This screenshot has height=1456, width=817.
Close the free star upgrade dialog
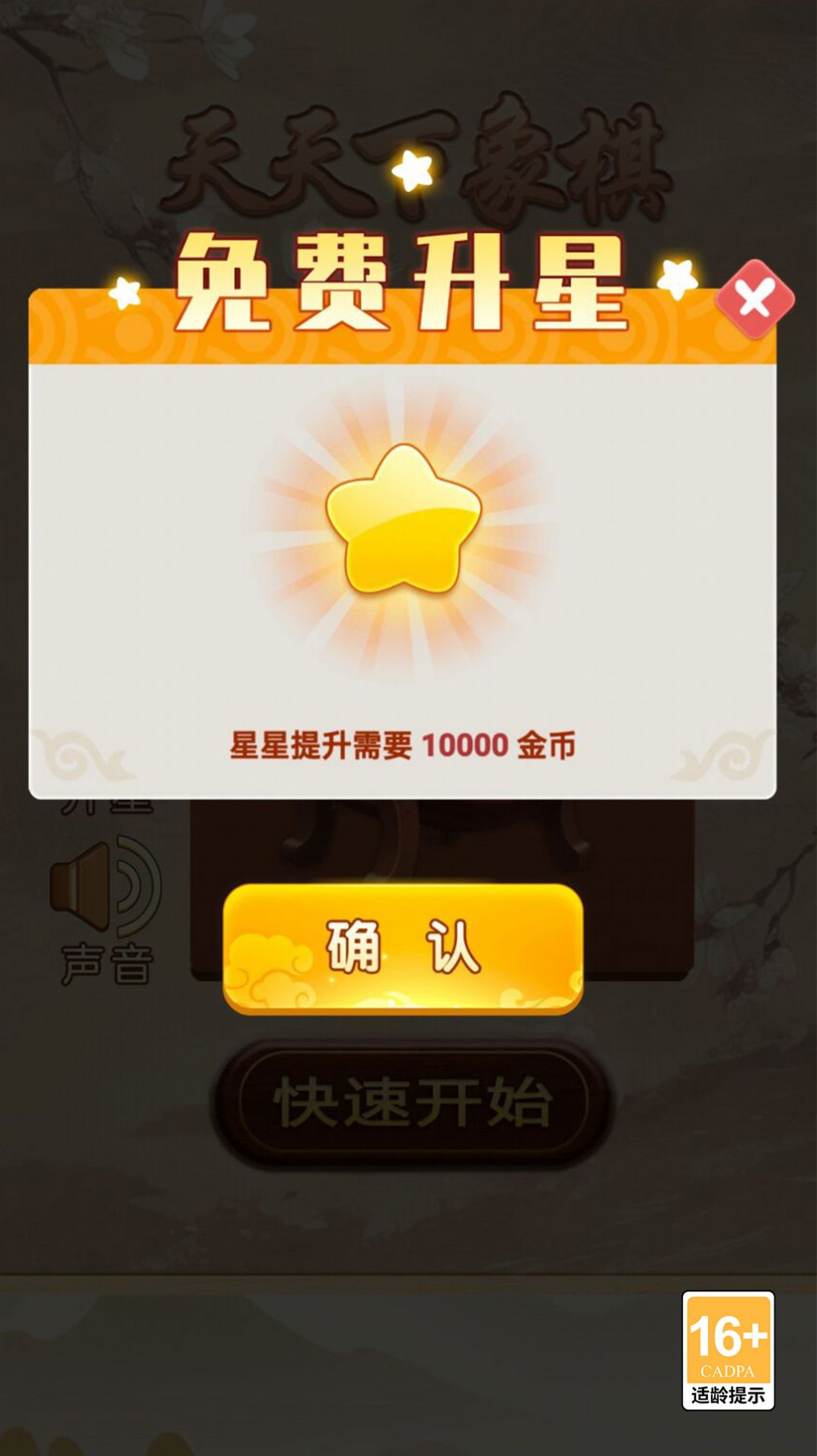coord(754,299)
